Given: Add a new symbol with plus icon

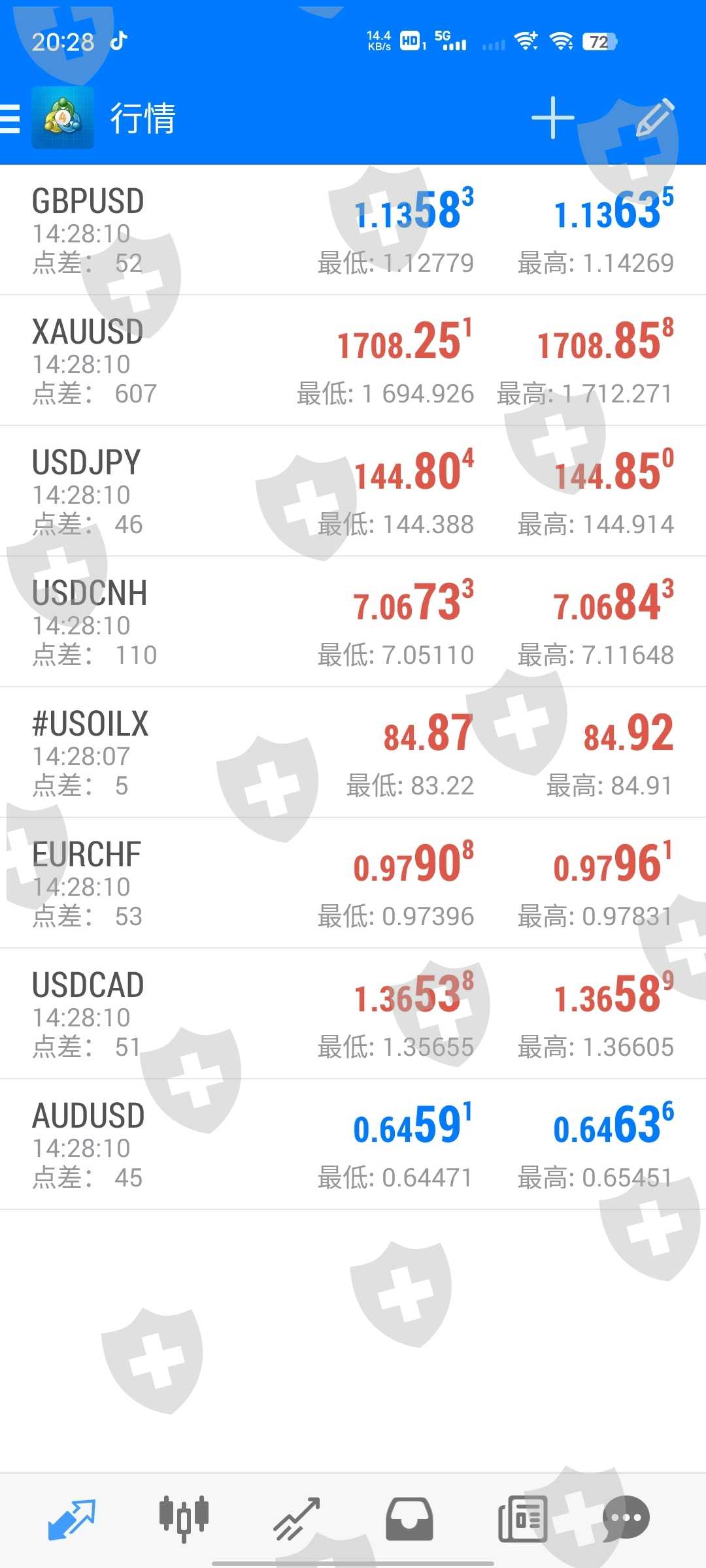Looking at the screenshot, I should pyautogui.click(x=552, y=118).
